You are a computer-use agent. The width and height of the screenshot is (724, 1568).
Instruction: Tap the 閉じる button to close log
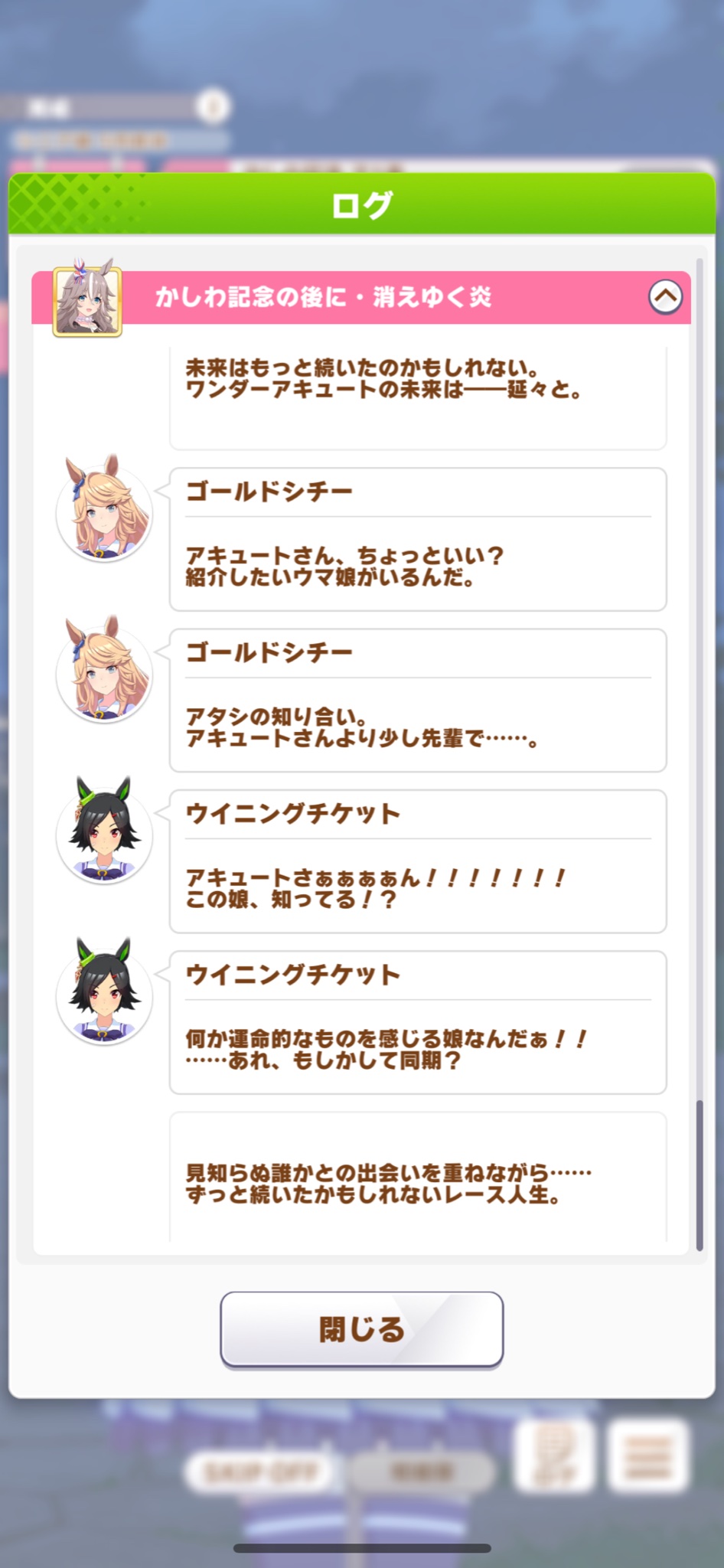point(362,1329)
